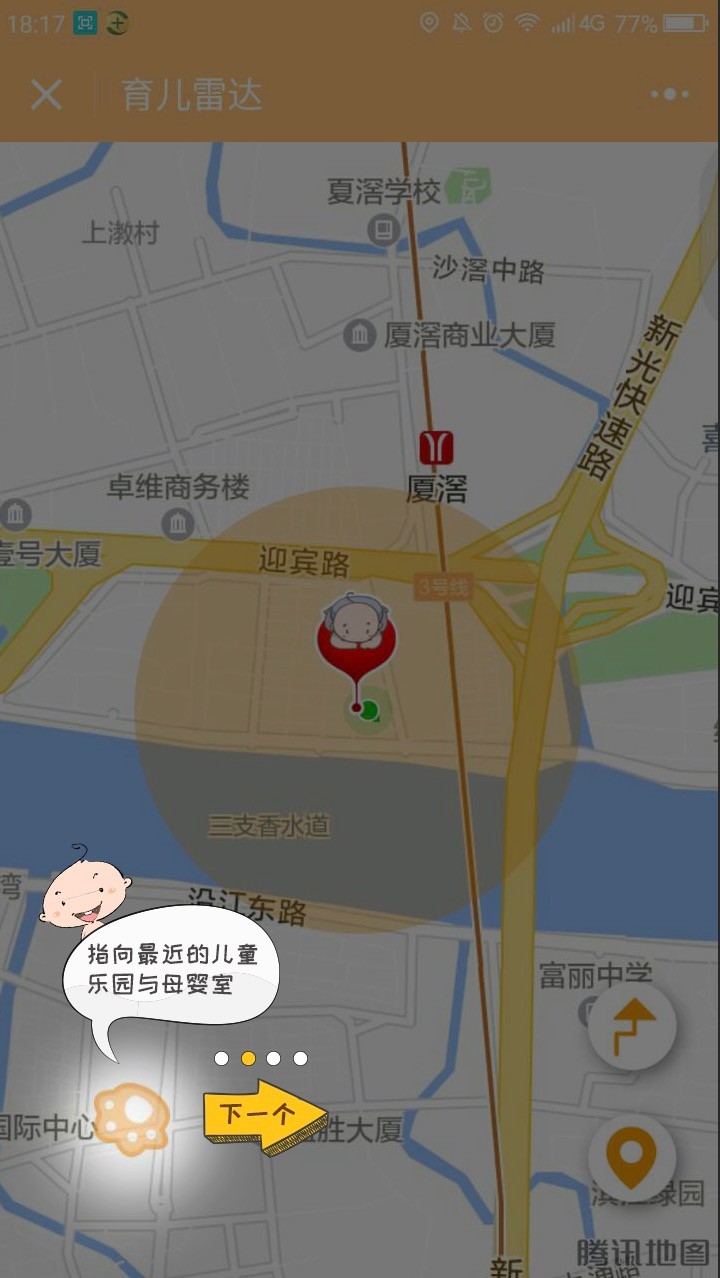Open the three-dot overflow menu
Screen dimensions: 720x1278
tap(669, 94)
